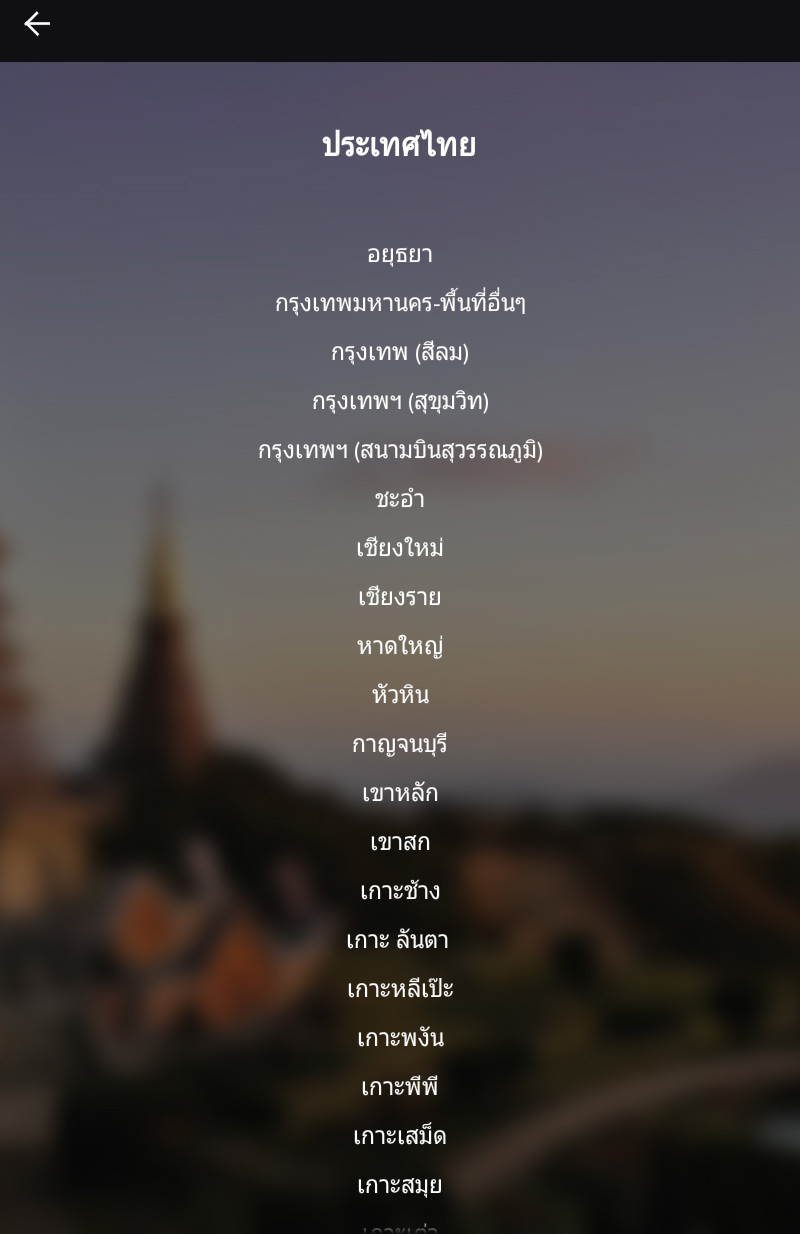Select เกาะช้าง island
Image resolution: width=800 pixels, height=1234 pixels.
(400, 891)
